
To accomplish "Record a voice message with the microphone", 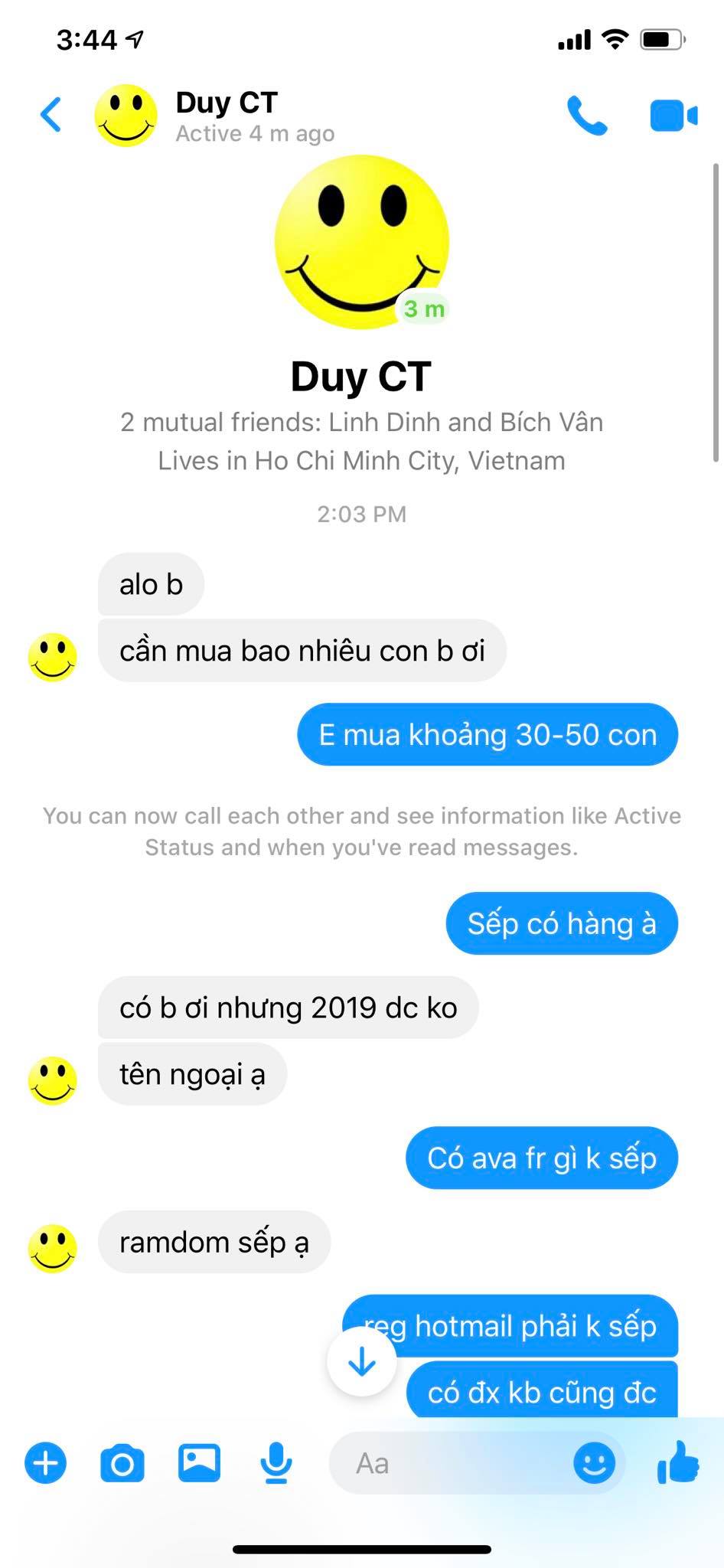I will [x=276, y=1463].
